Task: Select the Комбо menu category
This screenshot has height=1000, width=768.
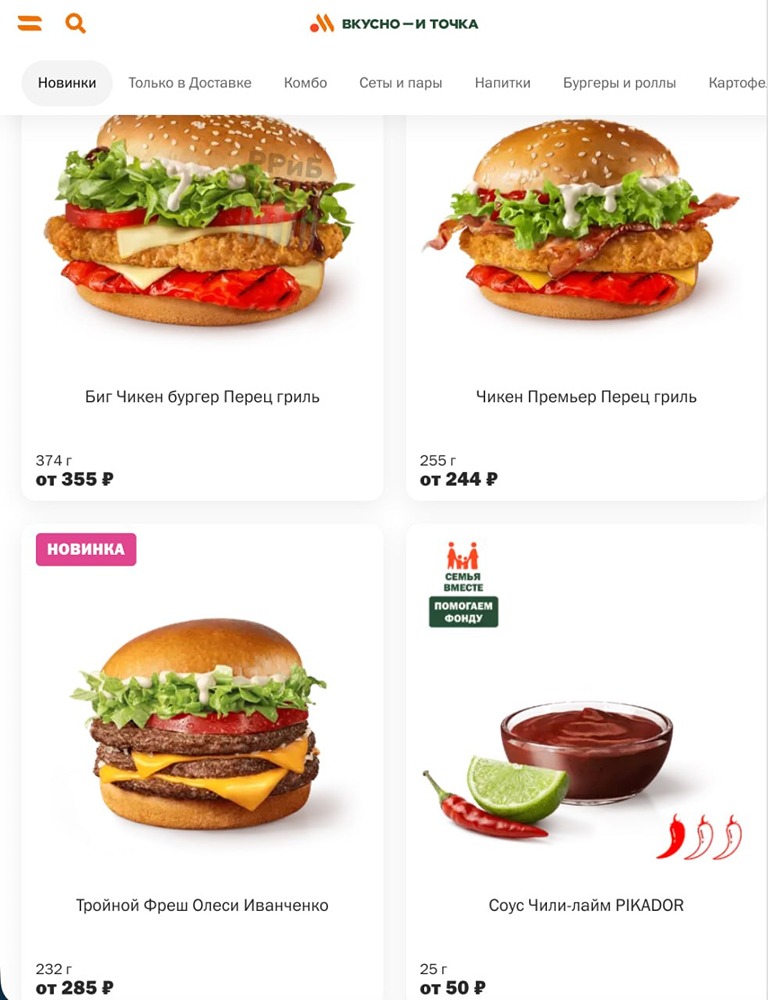Action: [x=306, y=83]
